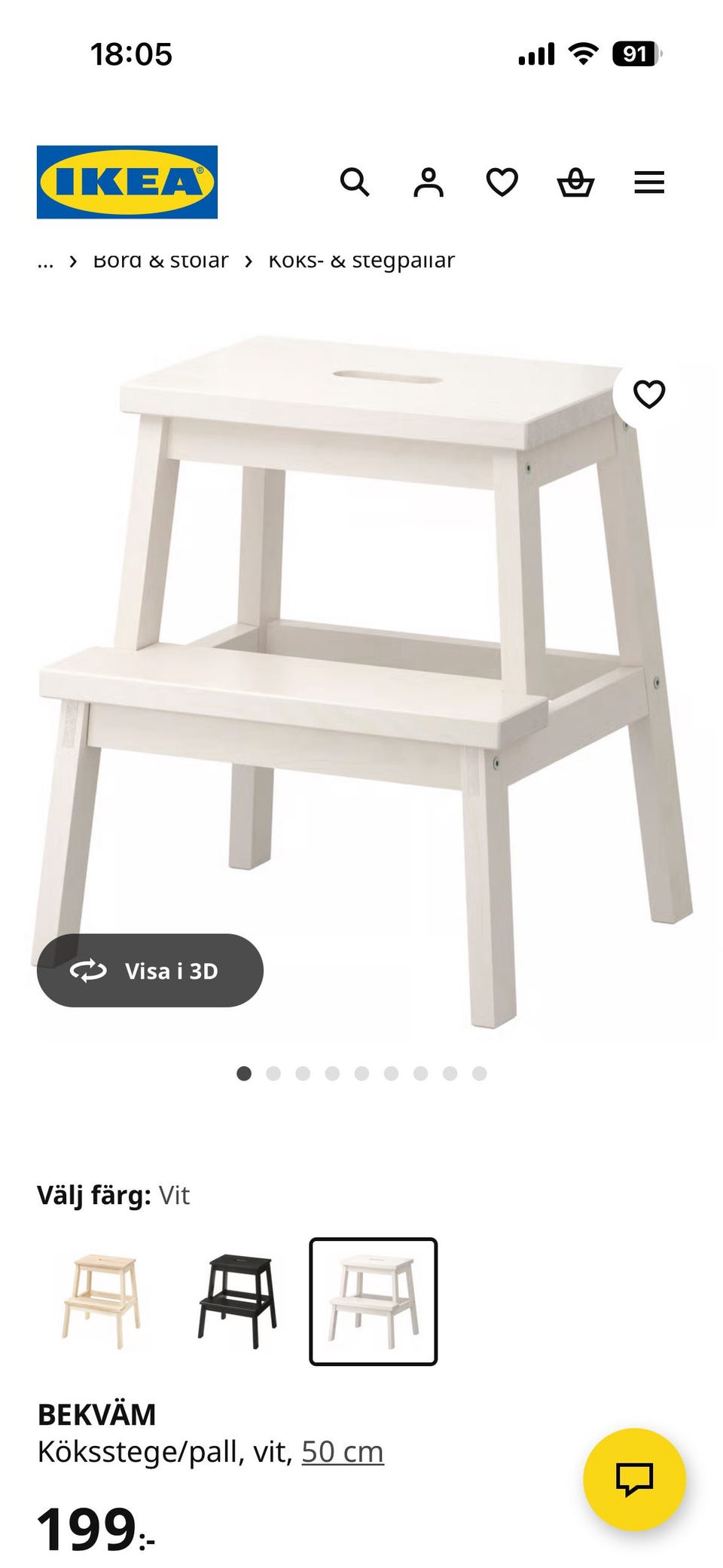Open the Bord & stolar breadcrumb
The image size is (723, 1568).
(x=160, y=261)
